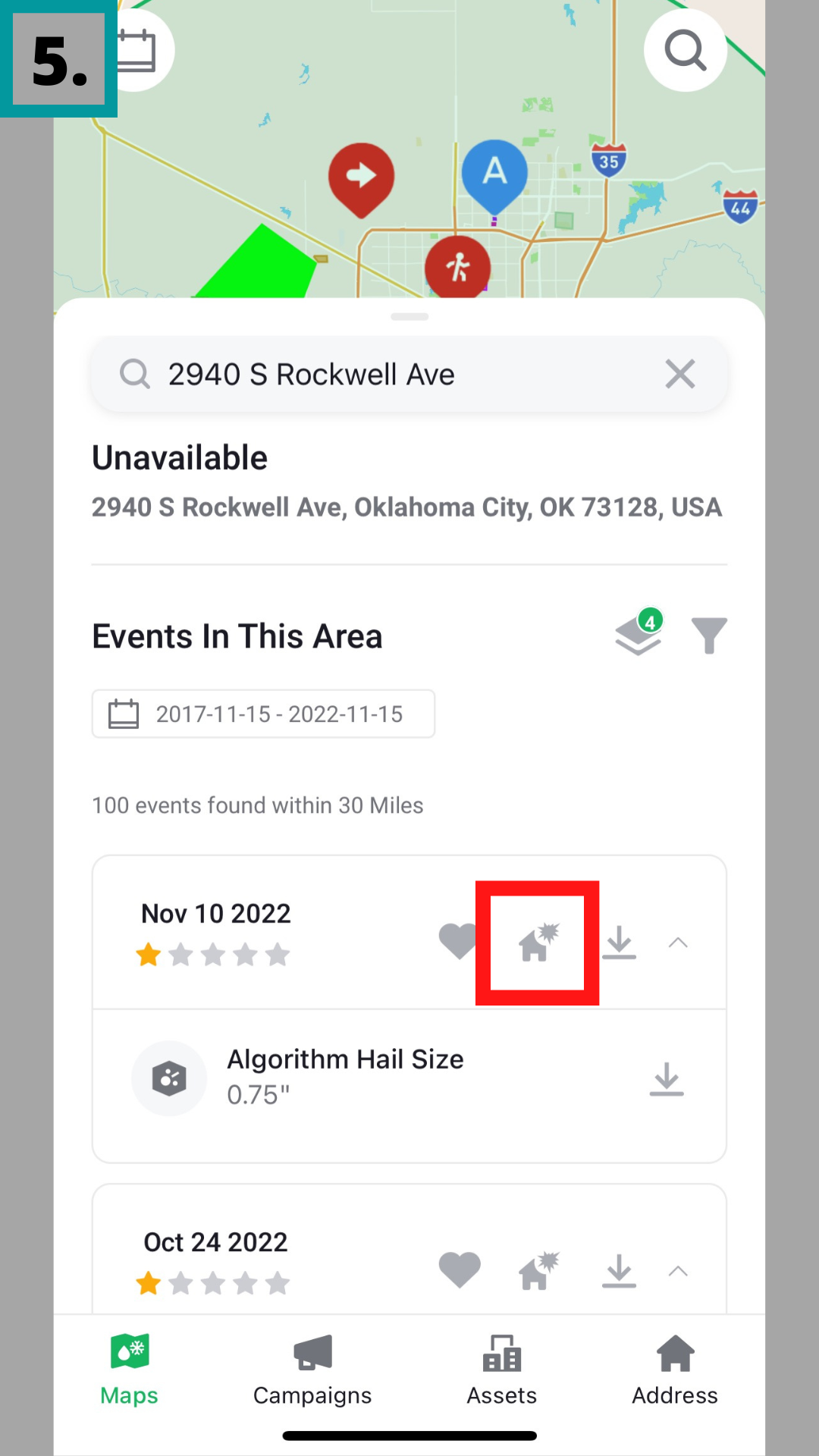Switch to the Address tab
This screenshot has height=1456, width=819.
[674, 1369]
